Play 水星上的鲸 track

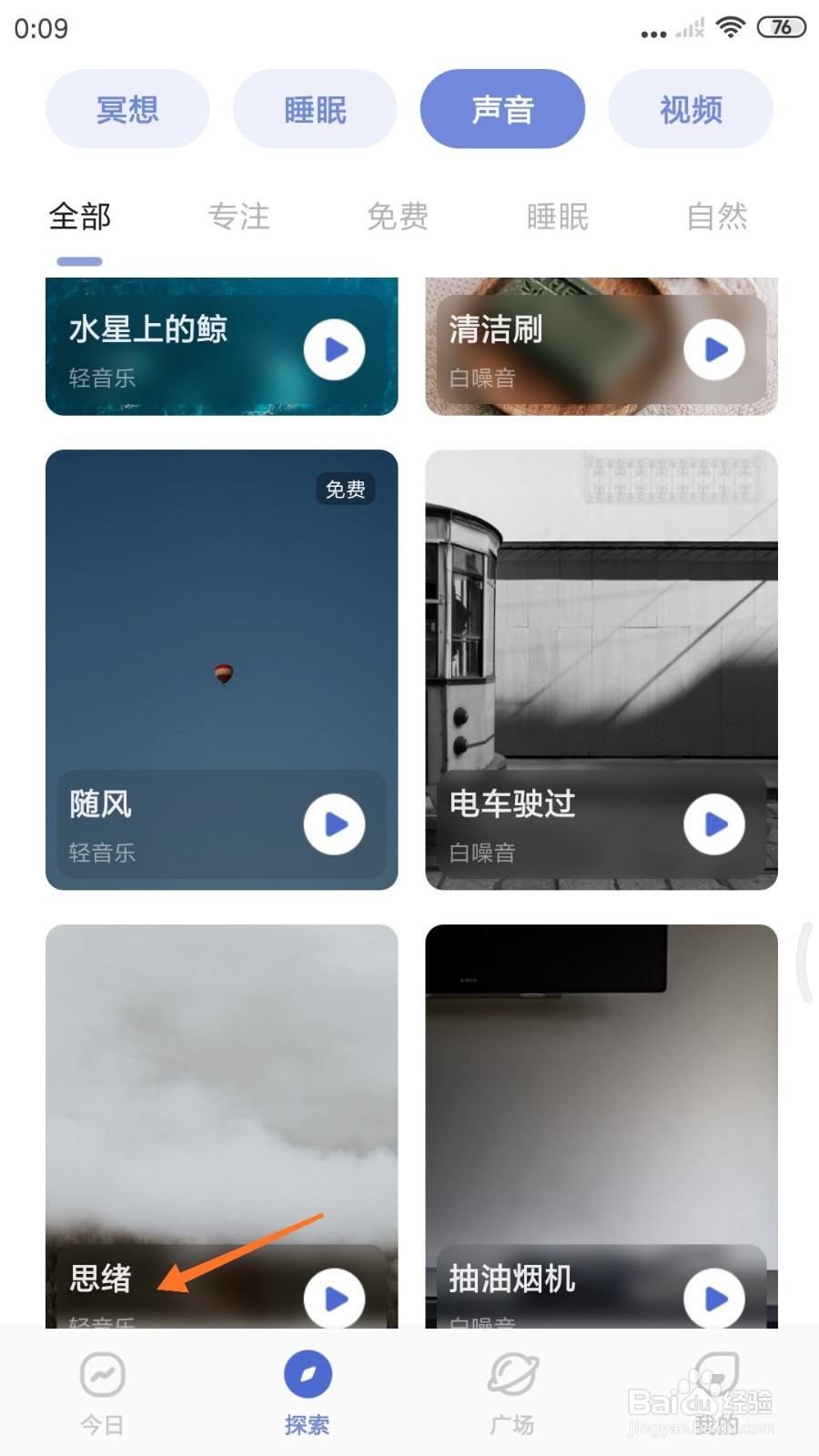point(334,349)
